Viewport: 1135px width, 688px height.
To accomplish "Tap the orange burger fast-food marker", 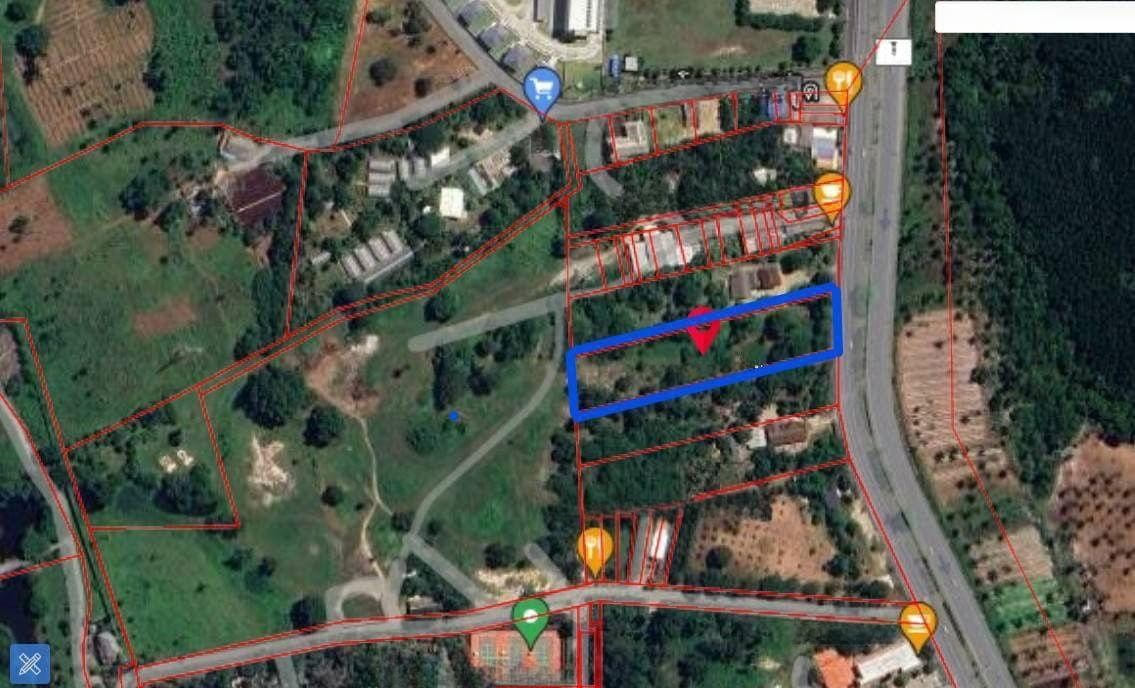I will click(x=917, y=623).
